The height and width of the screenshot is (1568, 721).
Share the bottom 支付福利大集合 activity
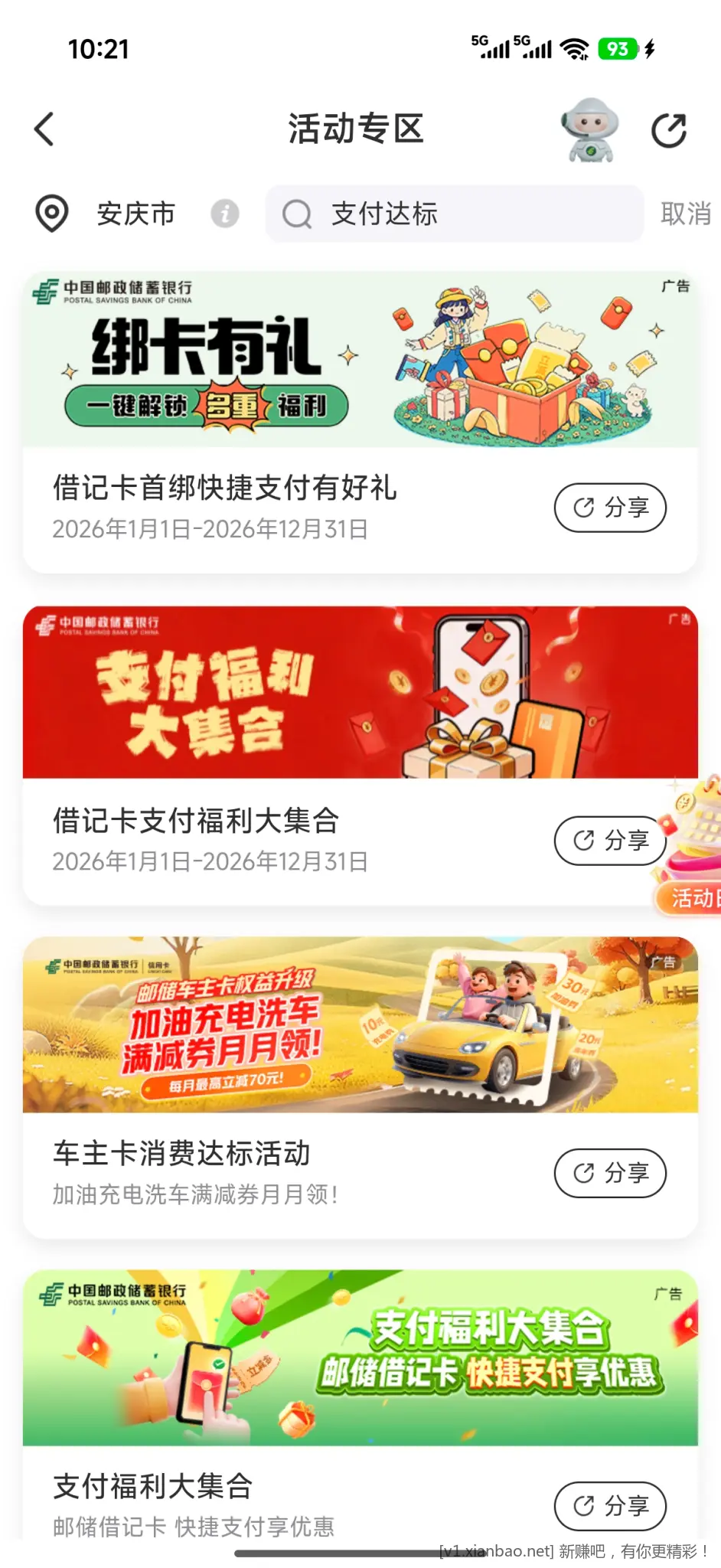click(609, 1506)
